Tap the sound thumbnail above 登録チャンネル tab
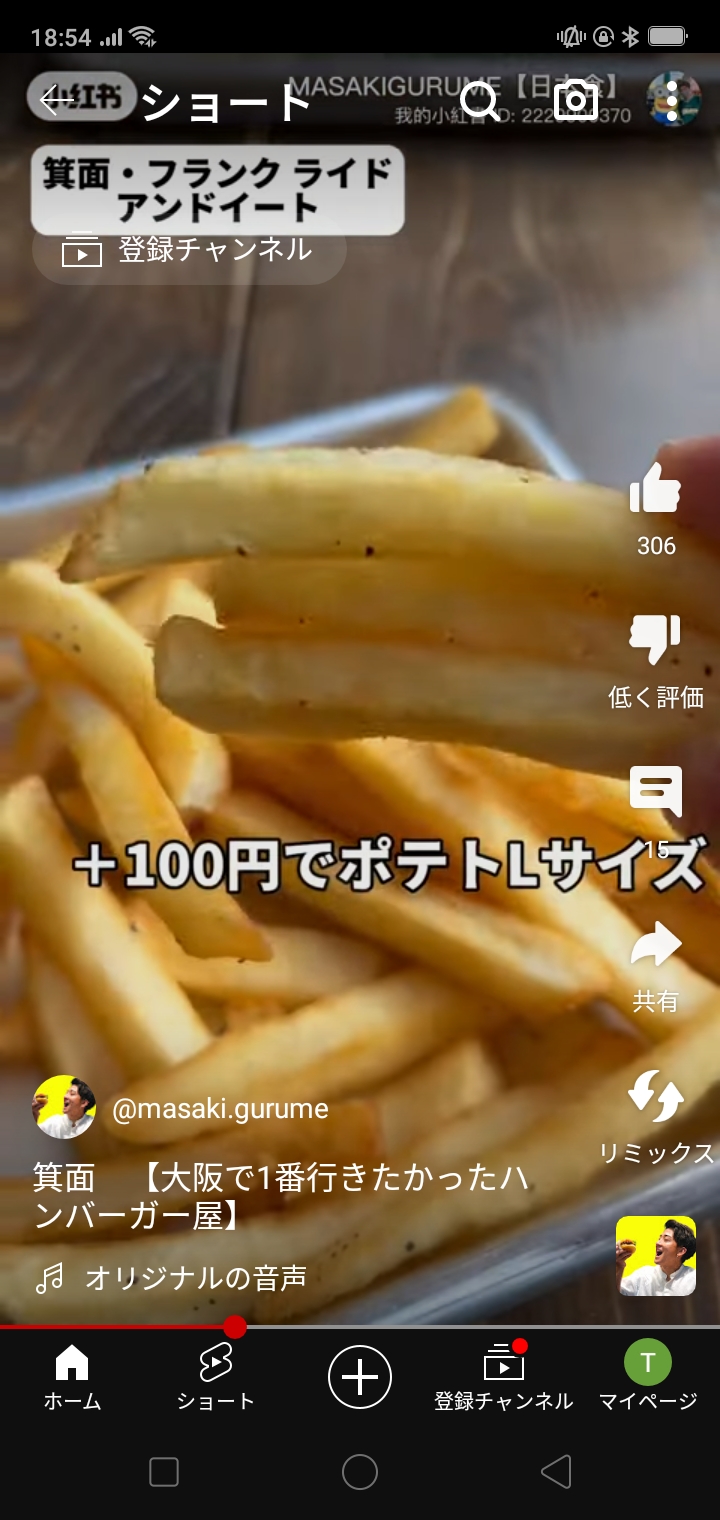Screen dimensions: 720x1520 [656, 1256]
